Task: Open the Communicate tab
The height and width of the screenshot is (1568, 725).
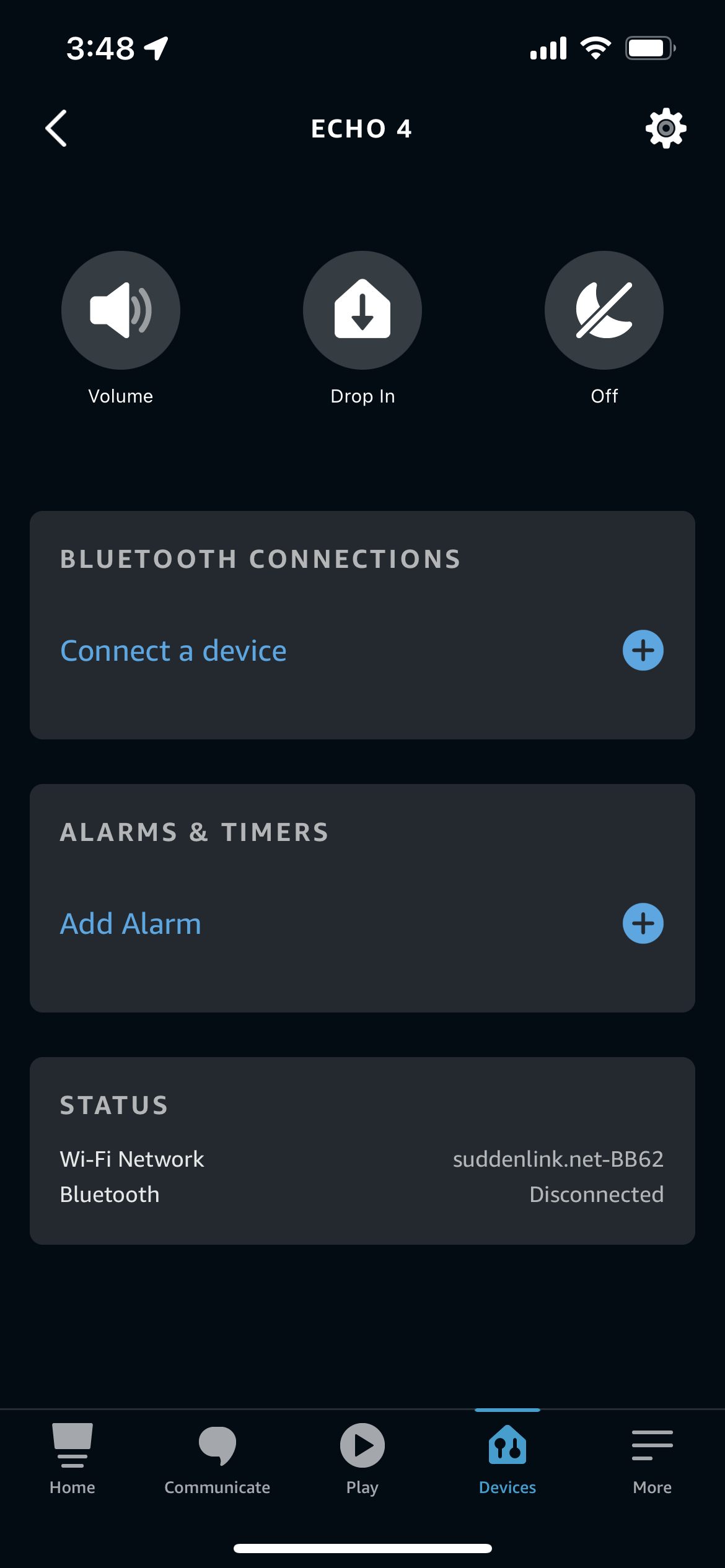Action: point(217,1458)
